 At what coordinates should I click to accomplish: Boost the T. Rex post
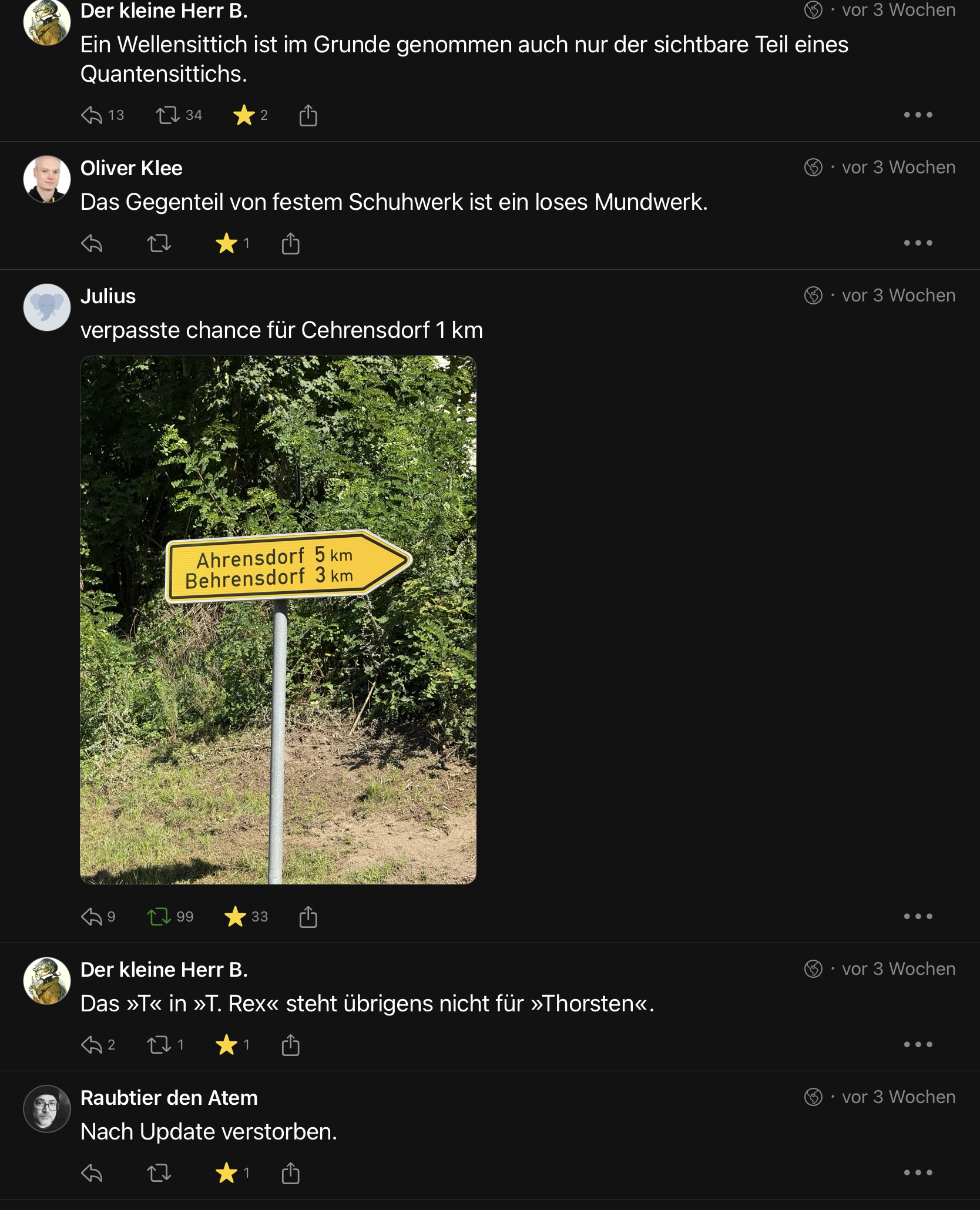[x=159, y=1045]
